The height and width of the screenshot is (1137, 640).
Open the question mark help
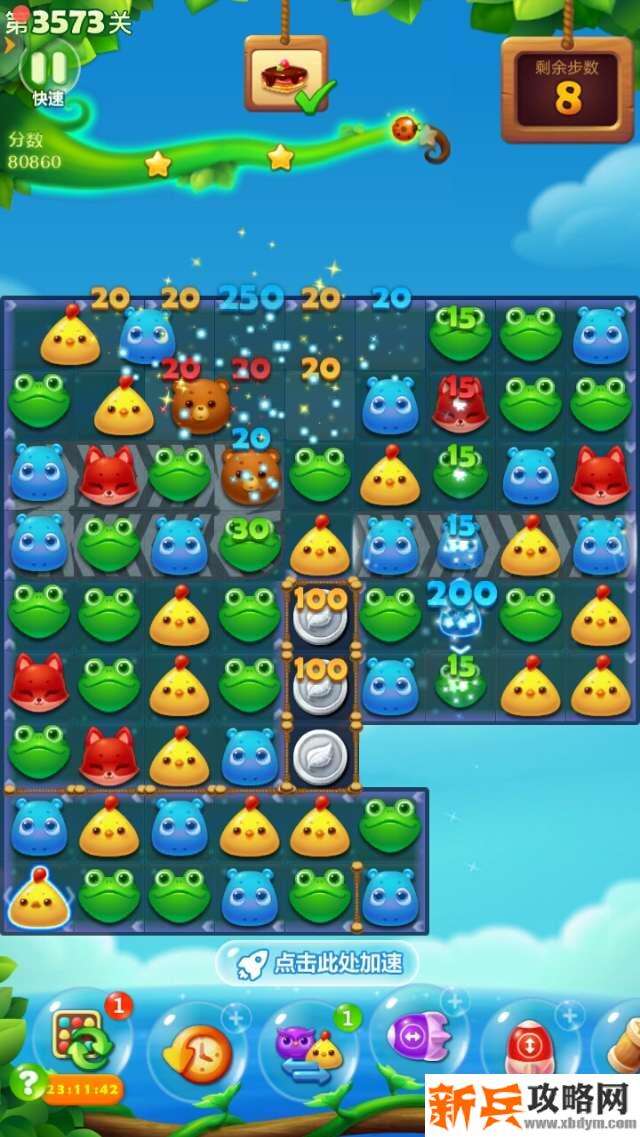click(27, 1081)
